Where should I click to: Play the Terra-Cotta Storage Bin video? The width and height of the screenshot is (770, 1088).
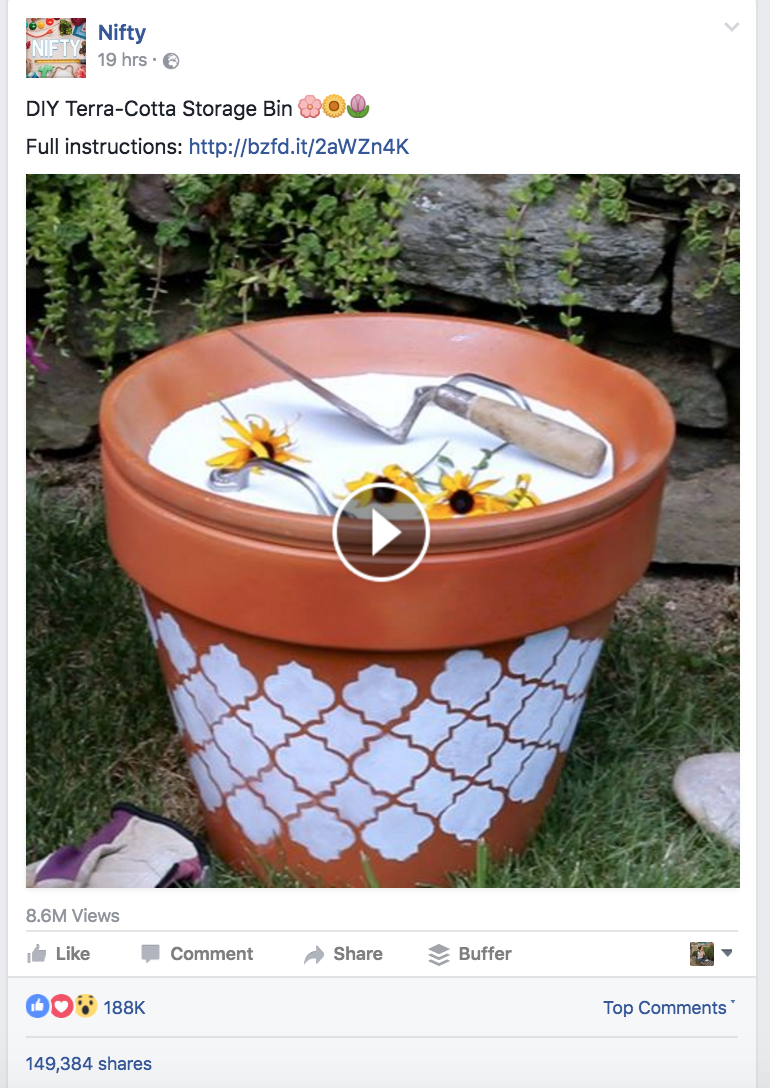coord(381,534)
